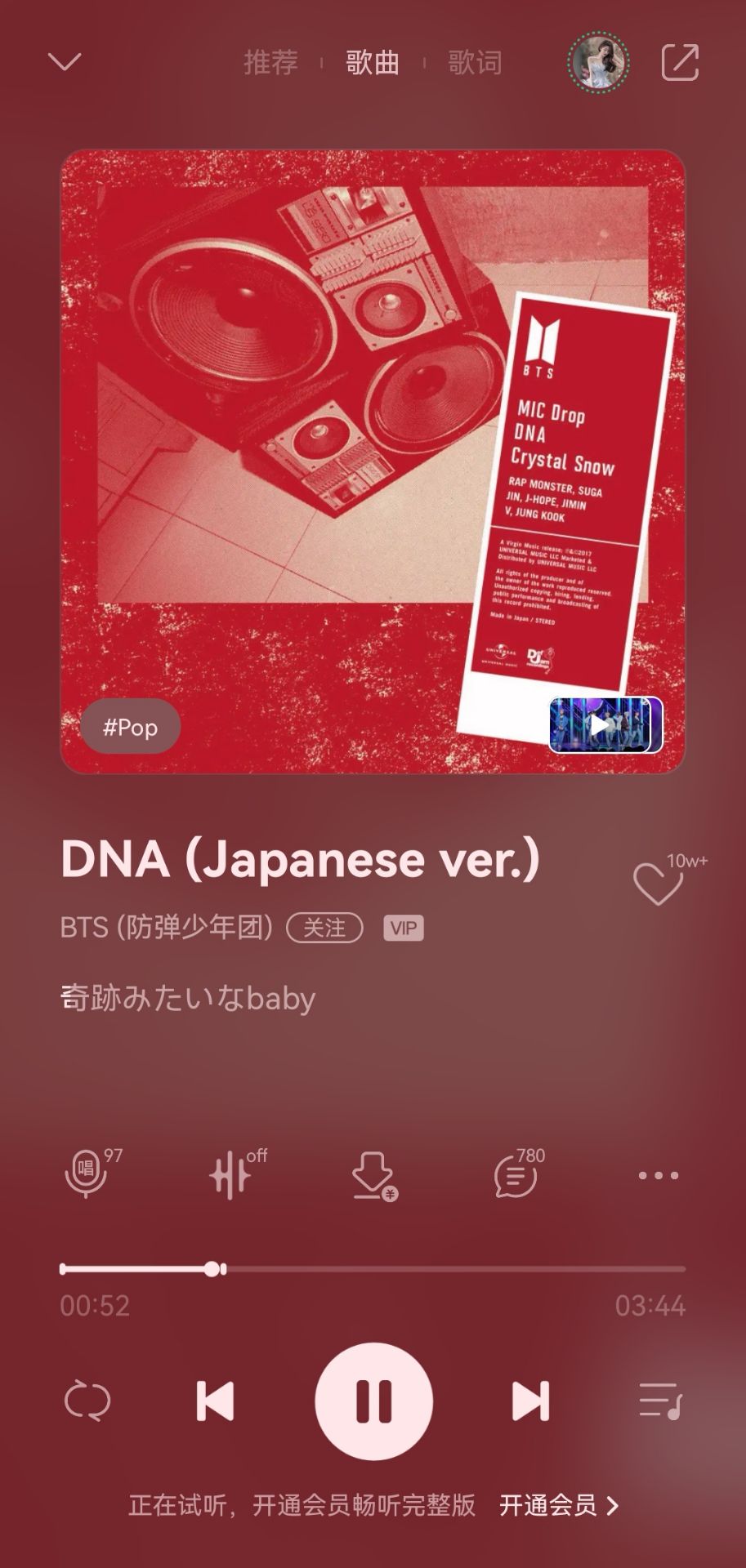Screen dimensions: 746x1568
Task: Open the profile avatar at top
Action: tap(598, 63)
